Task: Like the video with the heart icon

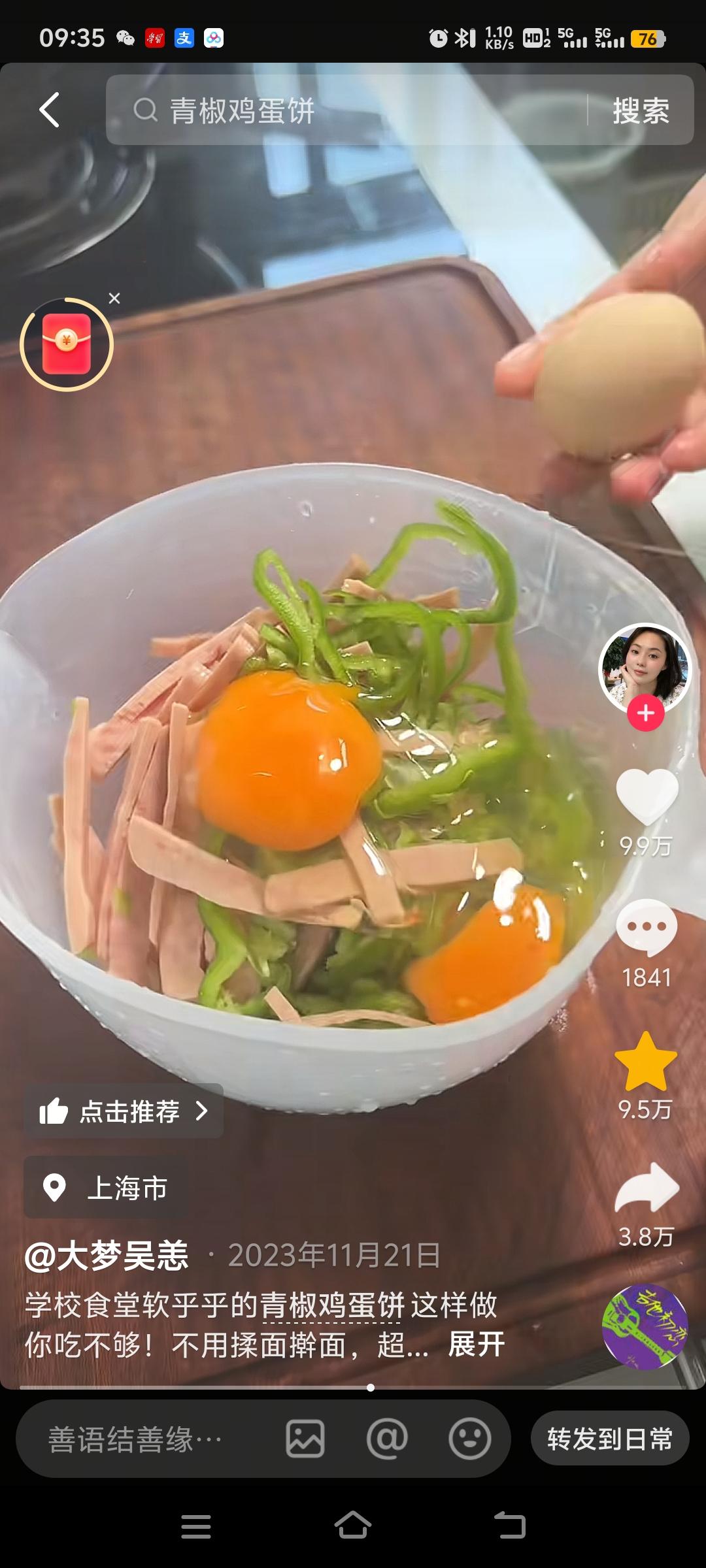Action: 647,797
